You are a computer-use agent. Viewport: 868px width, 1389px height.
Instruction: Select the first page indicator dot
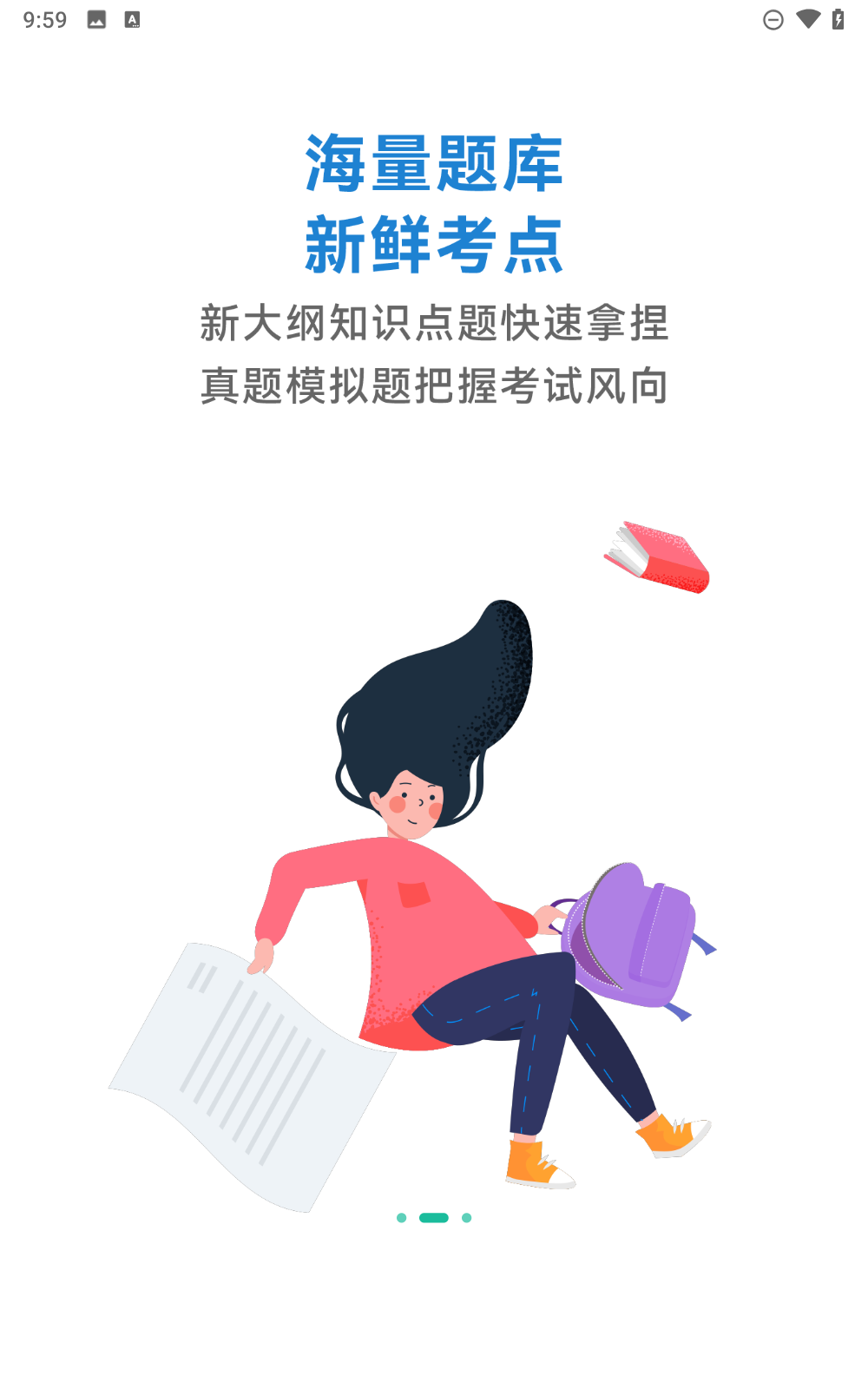pos(401,1218)
